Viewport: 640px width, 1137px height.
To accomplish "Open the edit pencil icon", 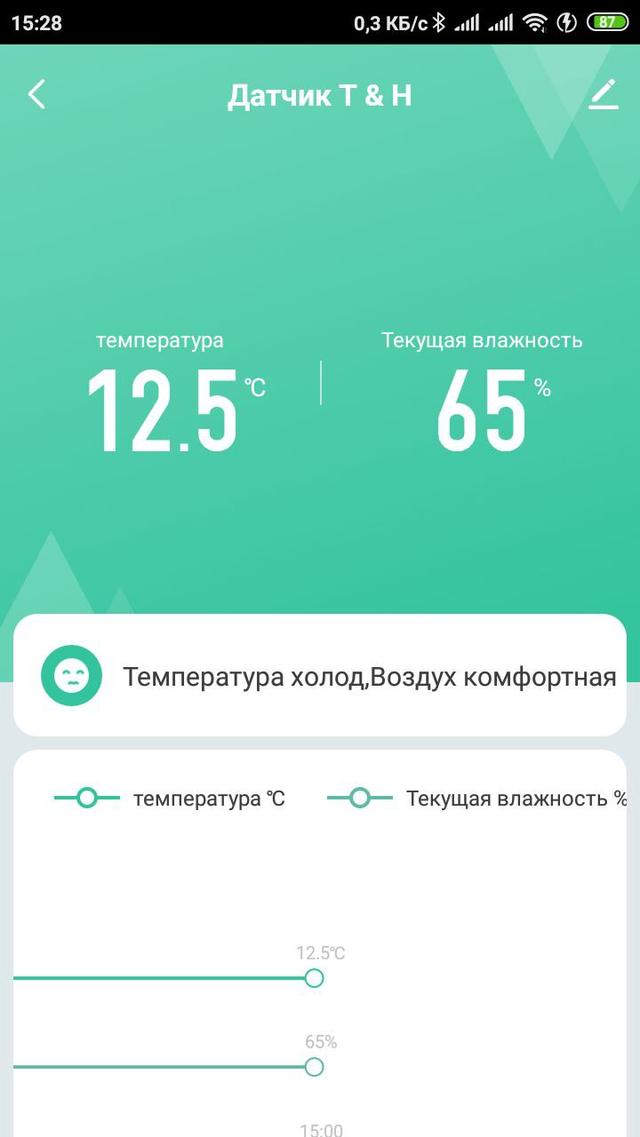I will pyautogui.click(x=603, y=95).
